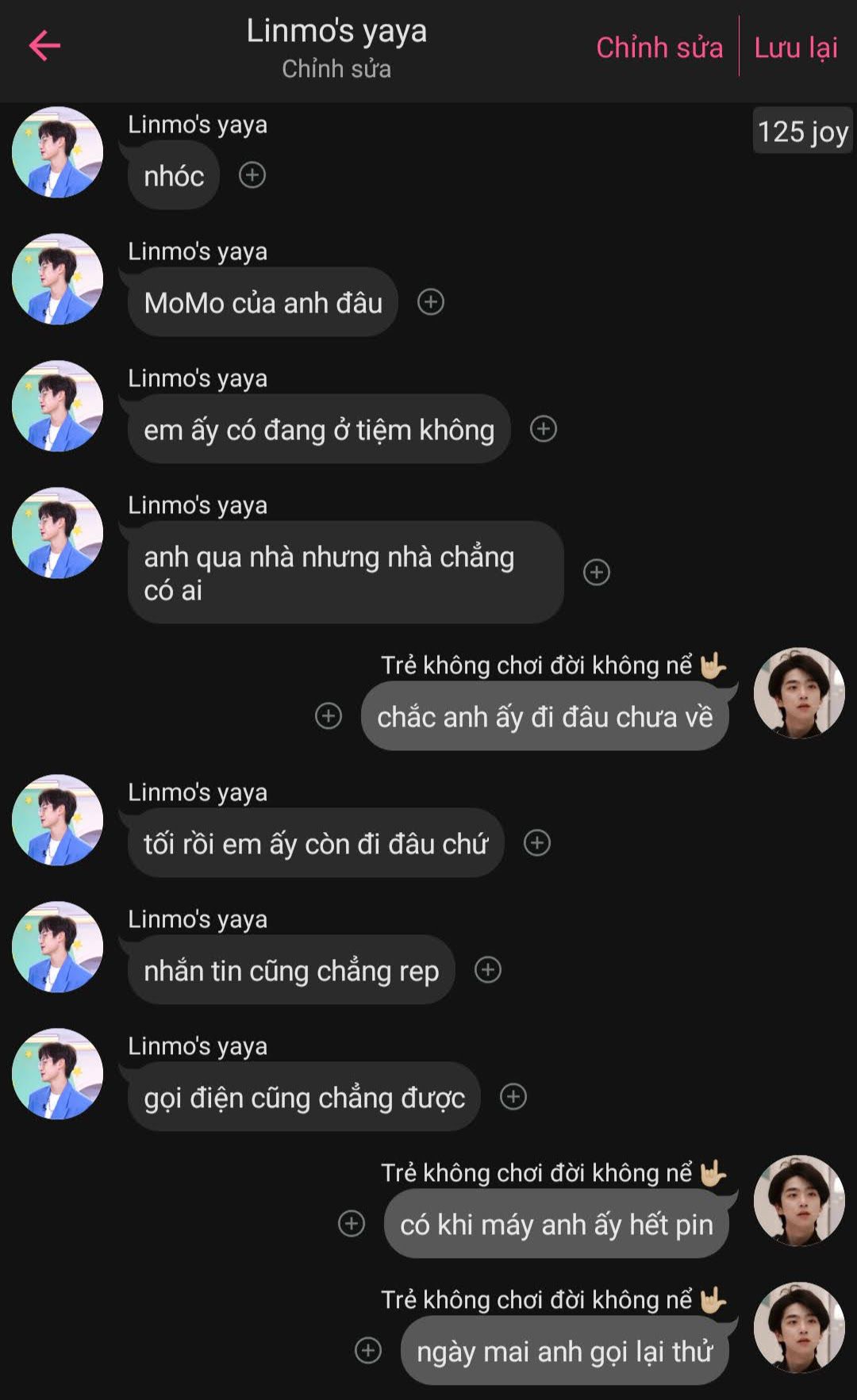Tap the plus by "anh qua nhà nhưng nhà chẳng có ai"

pyautogui.click(x=597, y=572)
